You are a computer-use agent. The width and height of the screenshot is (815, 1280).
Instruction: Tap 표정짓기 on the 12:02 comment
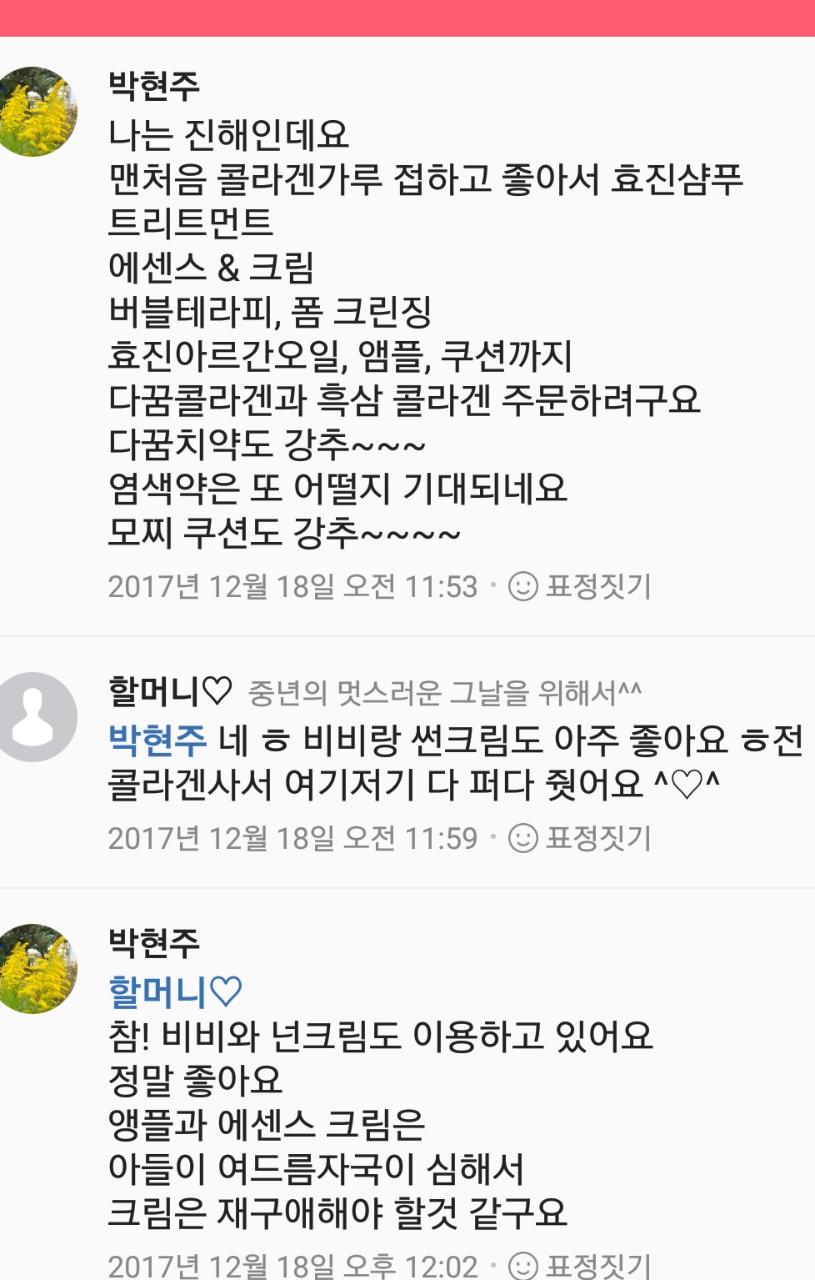581,1266
